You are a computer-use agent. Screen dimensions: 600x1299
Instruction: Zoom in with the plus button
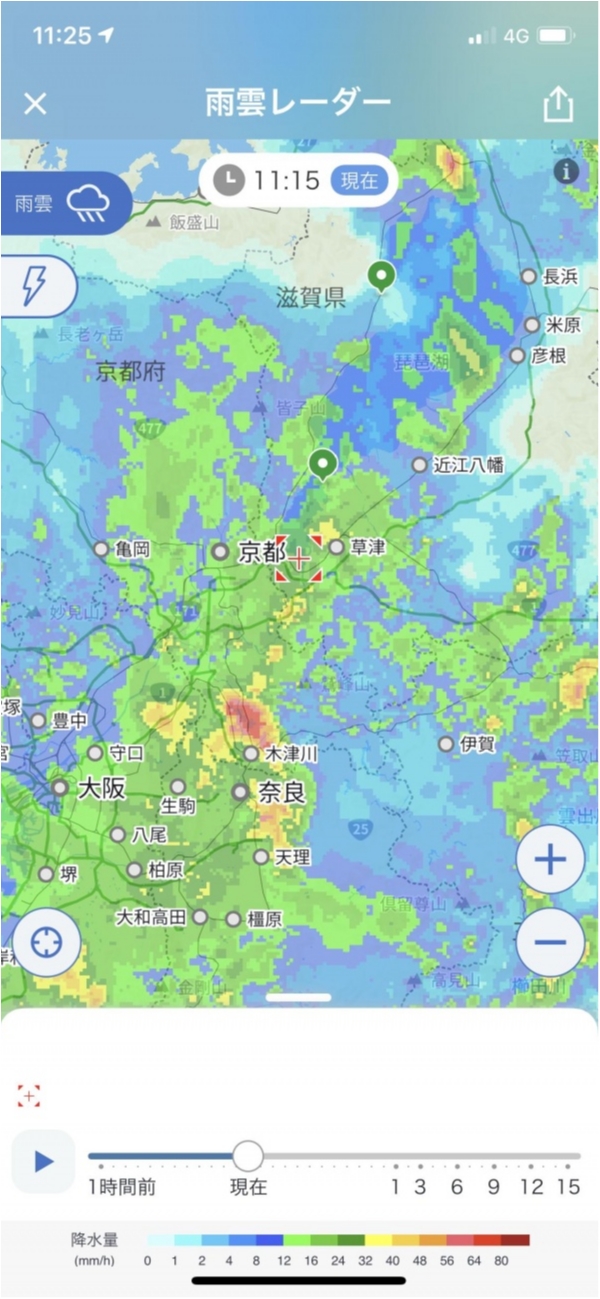pyautogui.click(x=550, y=859)
